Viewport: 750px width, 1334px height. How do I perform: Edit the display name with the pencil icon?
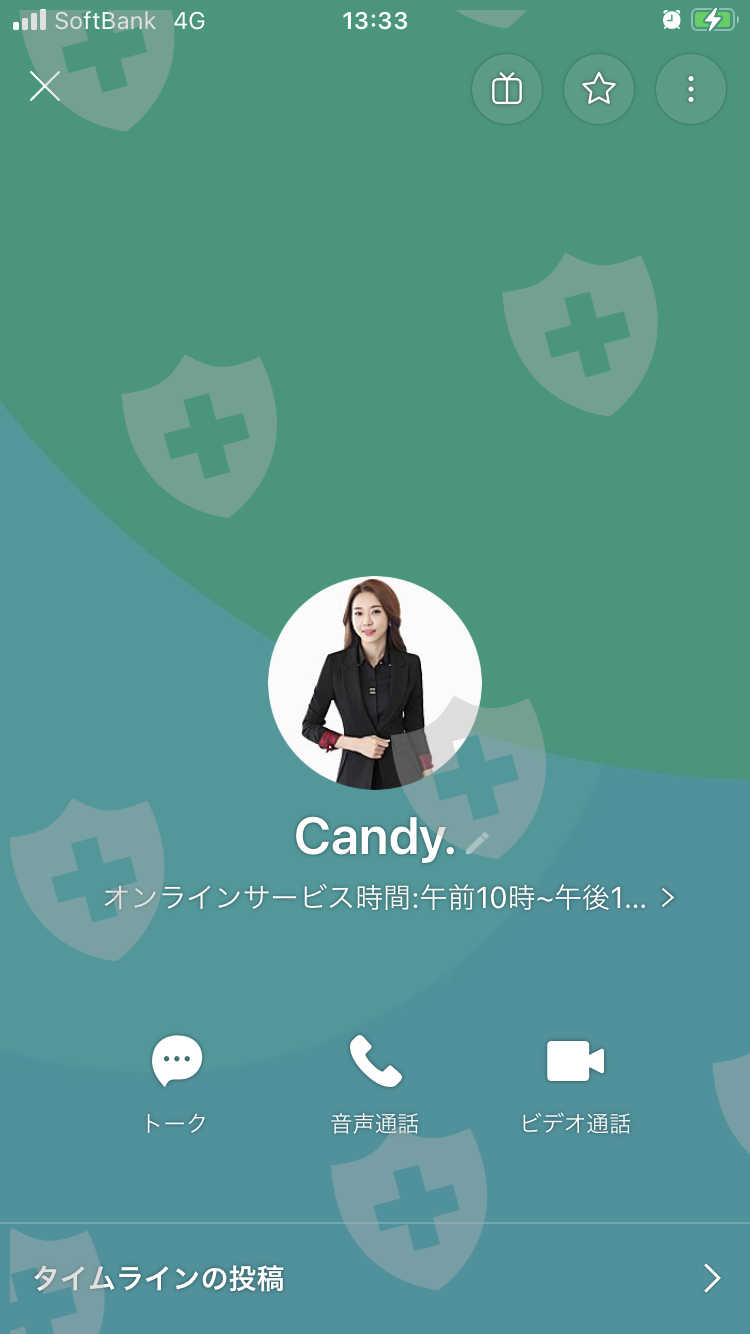click(x=478, y=842)
